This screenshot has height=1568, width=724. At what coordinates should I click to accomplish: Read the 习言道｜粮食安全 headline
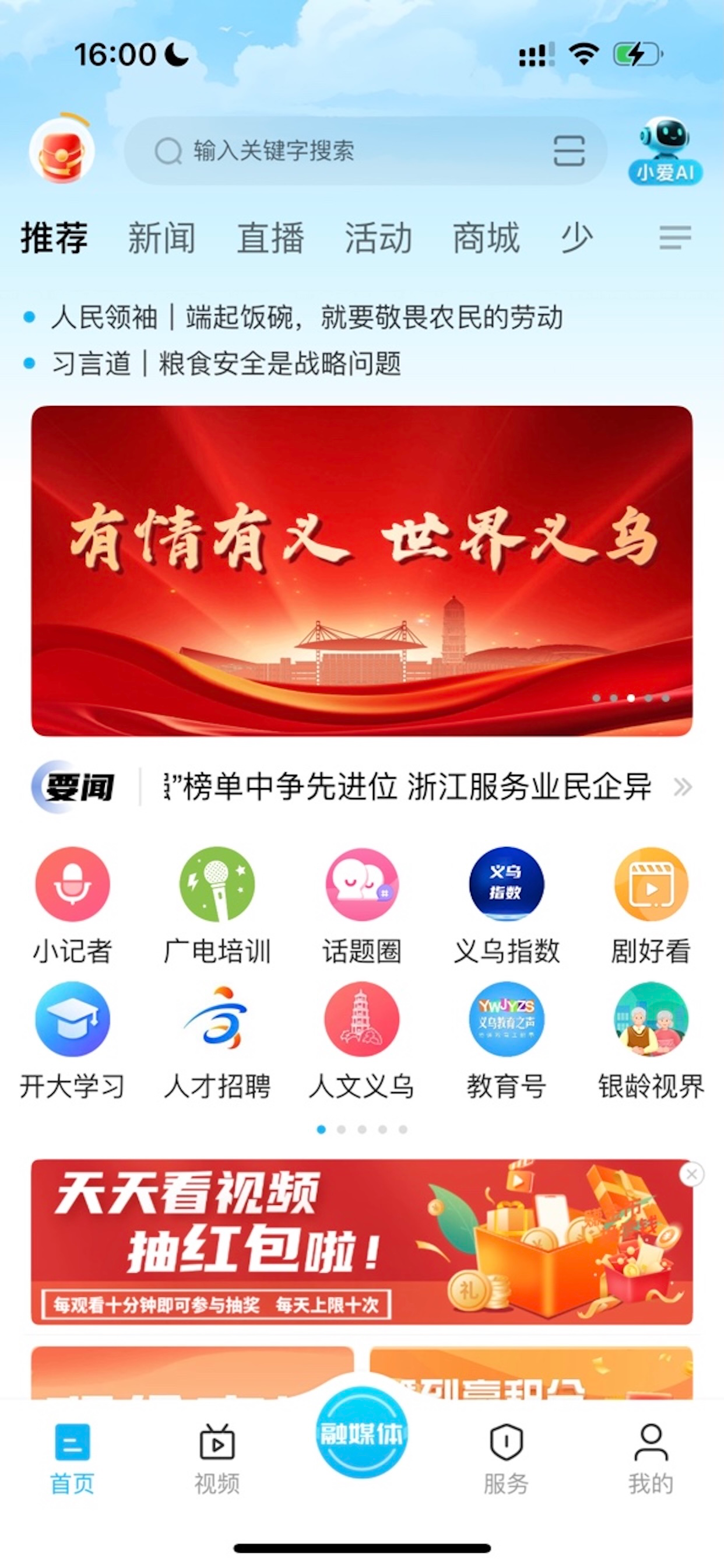tap(229, 363)
